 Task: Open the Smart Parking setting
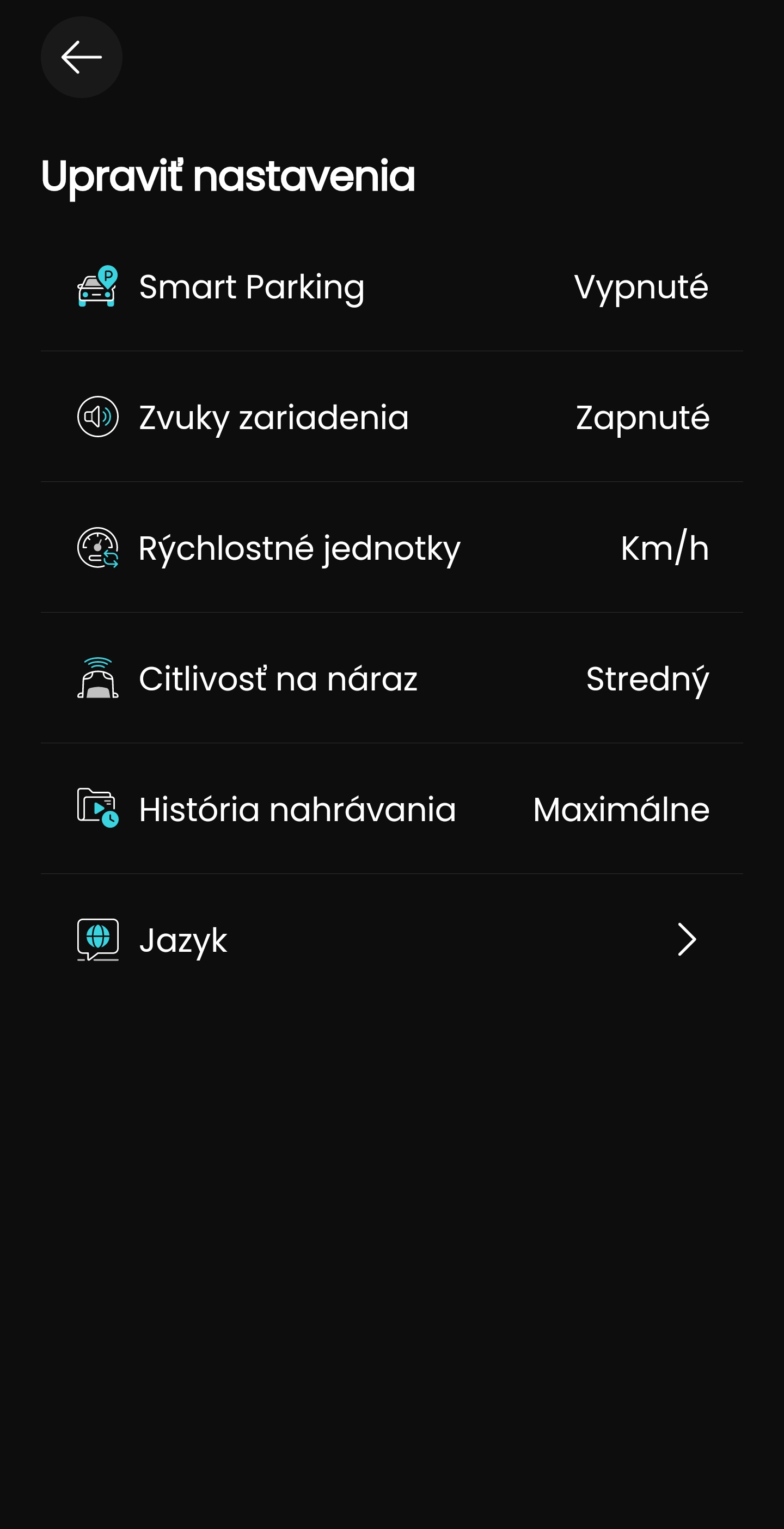pos(391,286)
